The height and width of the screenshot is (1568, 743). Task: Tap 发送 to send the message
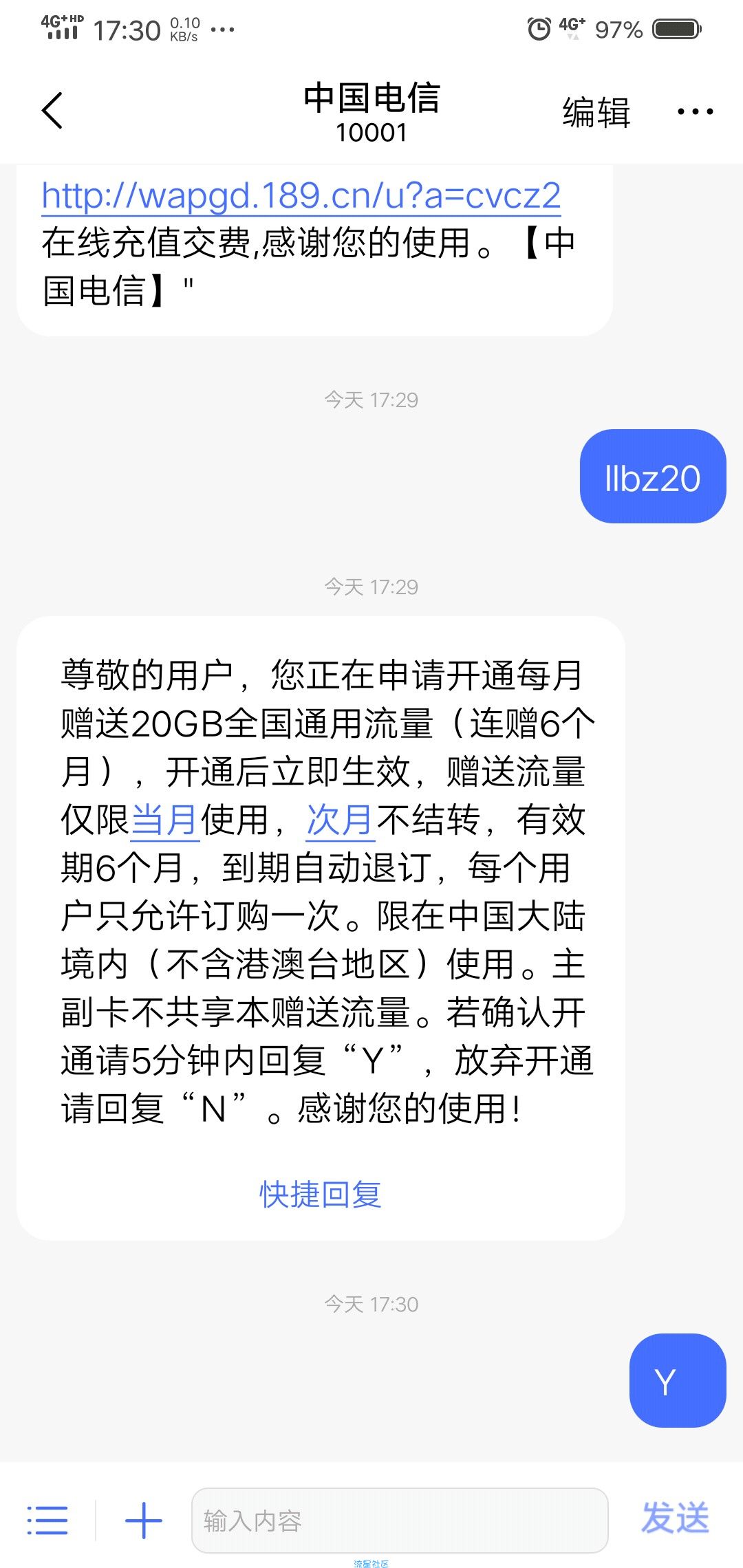[x=675, y=1518]
